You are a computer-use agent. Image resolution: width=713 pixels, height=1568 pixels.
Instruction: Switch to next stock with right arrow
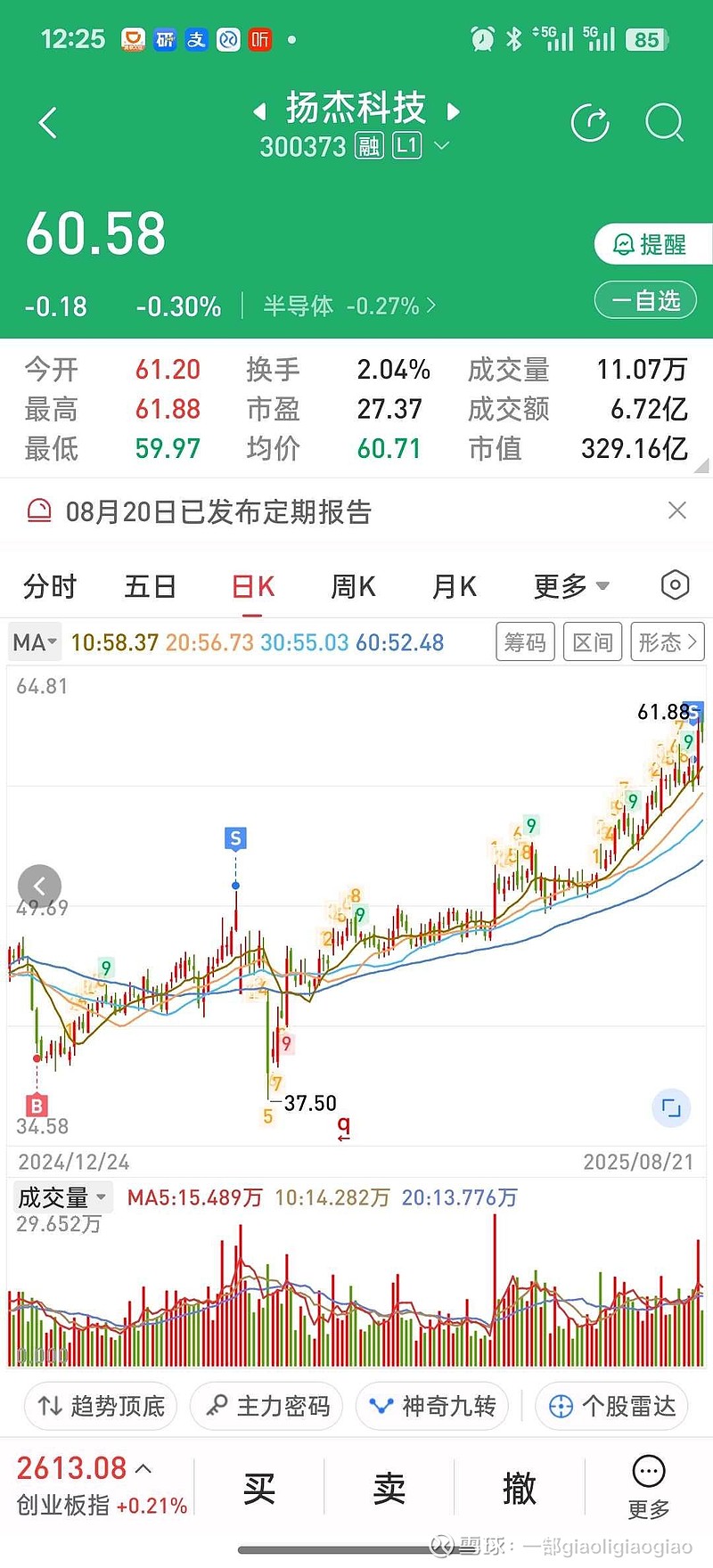(454, 111)
